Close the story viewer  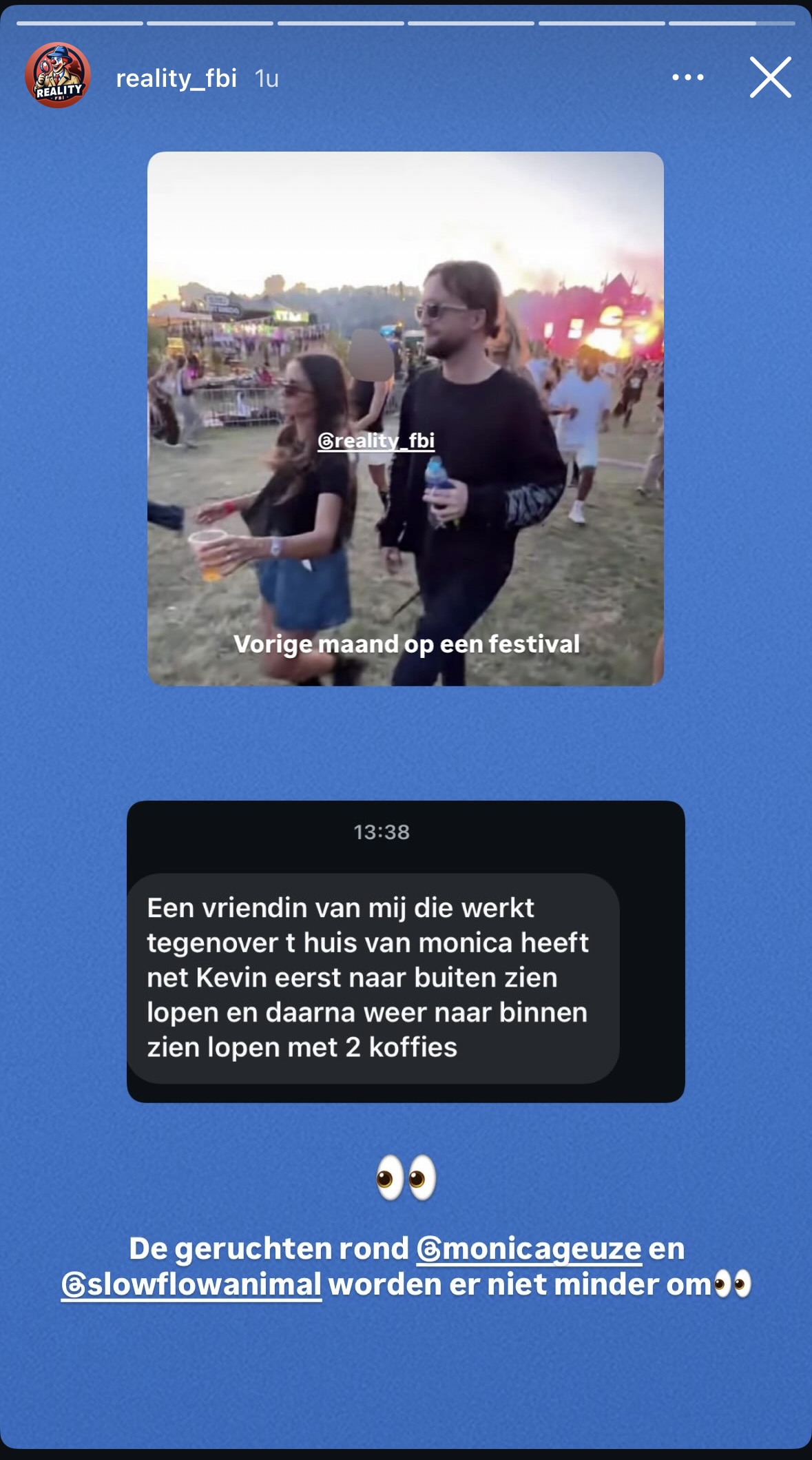click(x=770, y=77)
